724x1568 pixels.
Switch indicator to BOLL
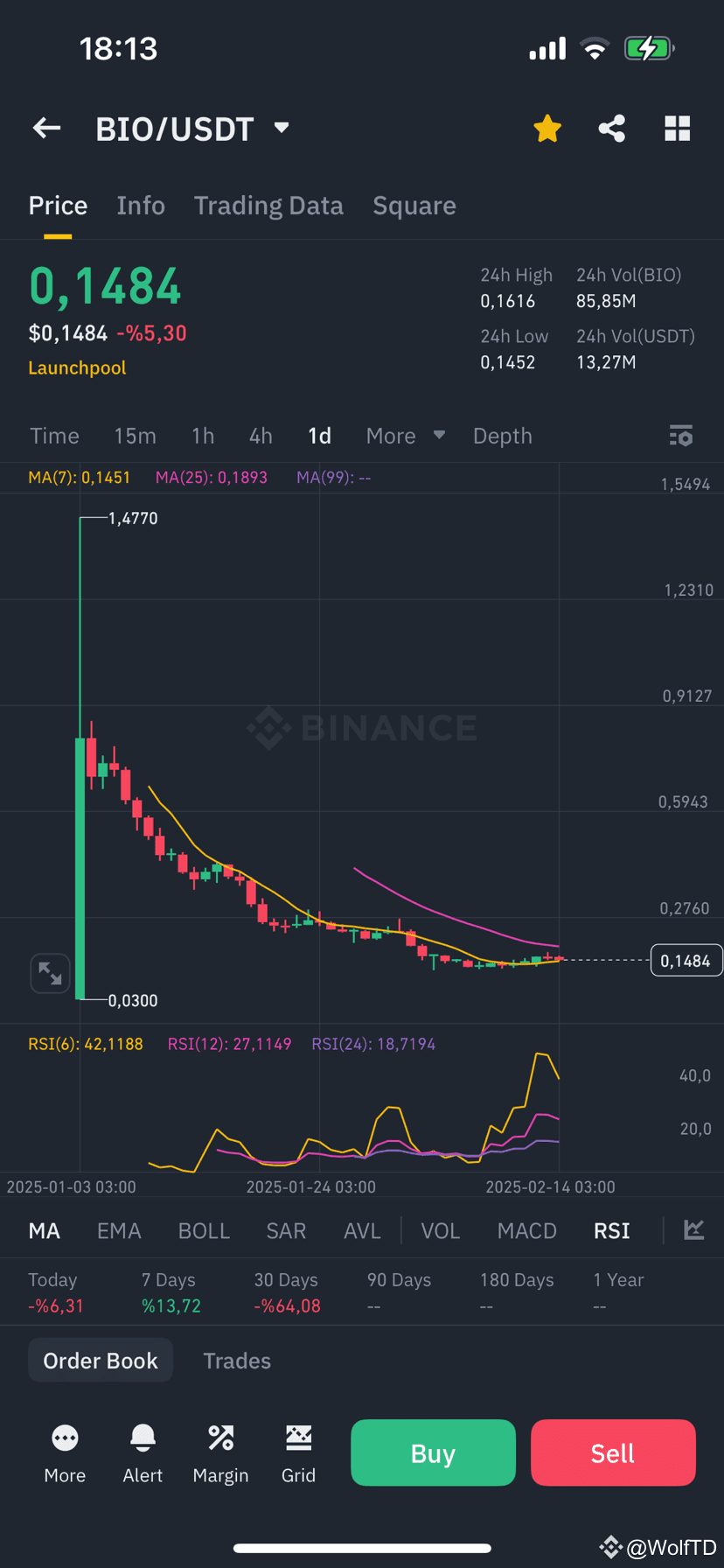[x=204, y=1230]
